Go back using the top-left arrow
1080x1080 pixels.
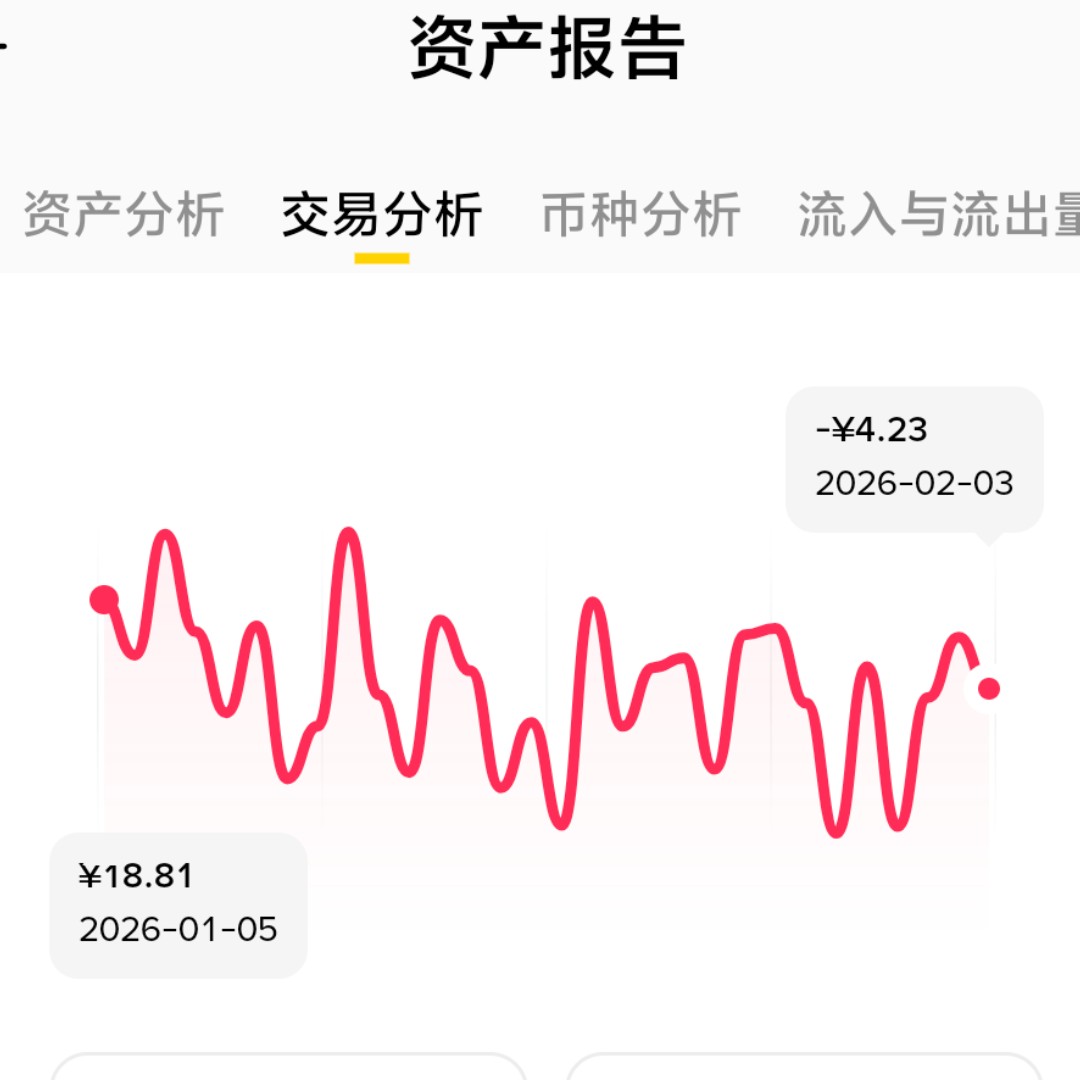click(3, 47)
